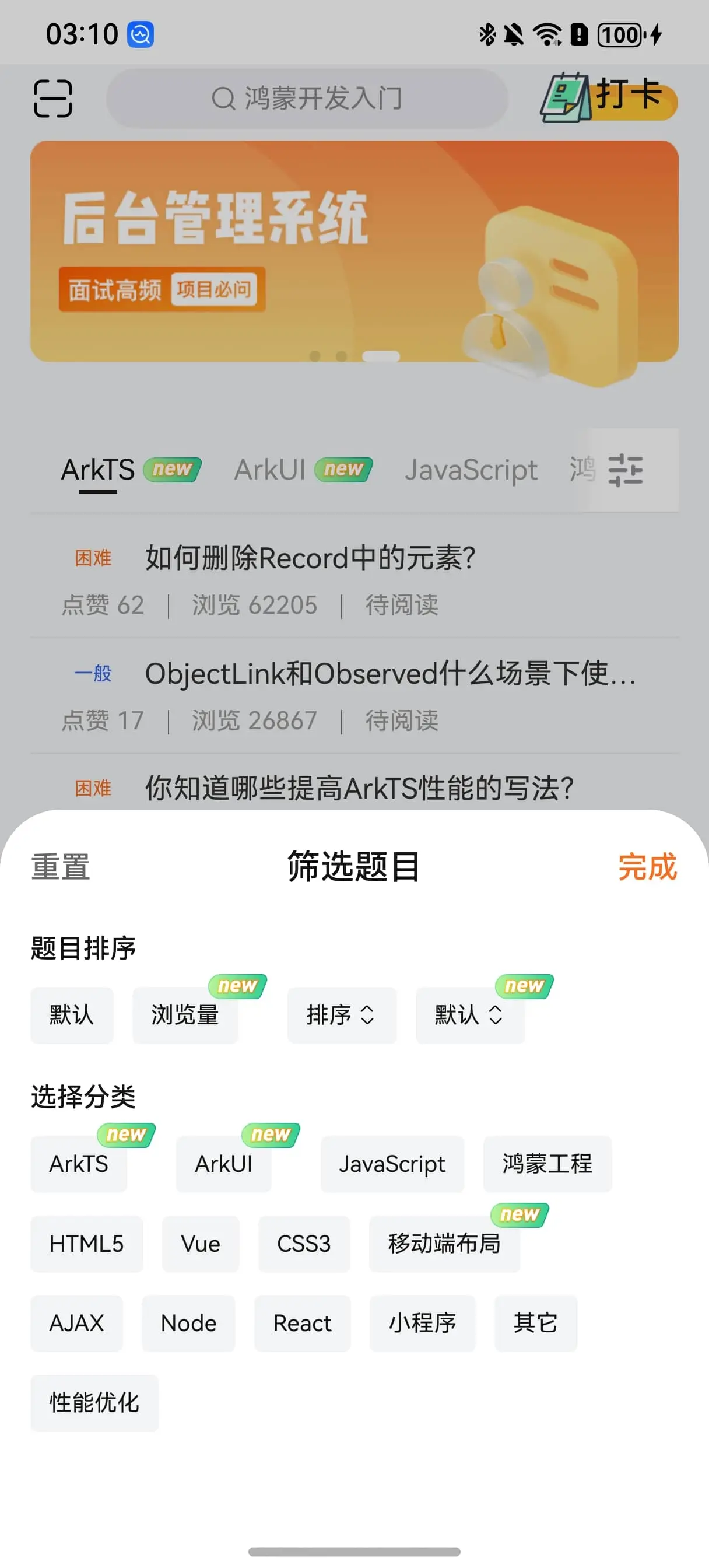Screen dimensions: 709x1568
Task: Select the 性能优化 category
Action: coord(94,1402)
